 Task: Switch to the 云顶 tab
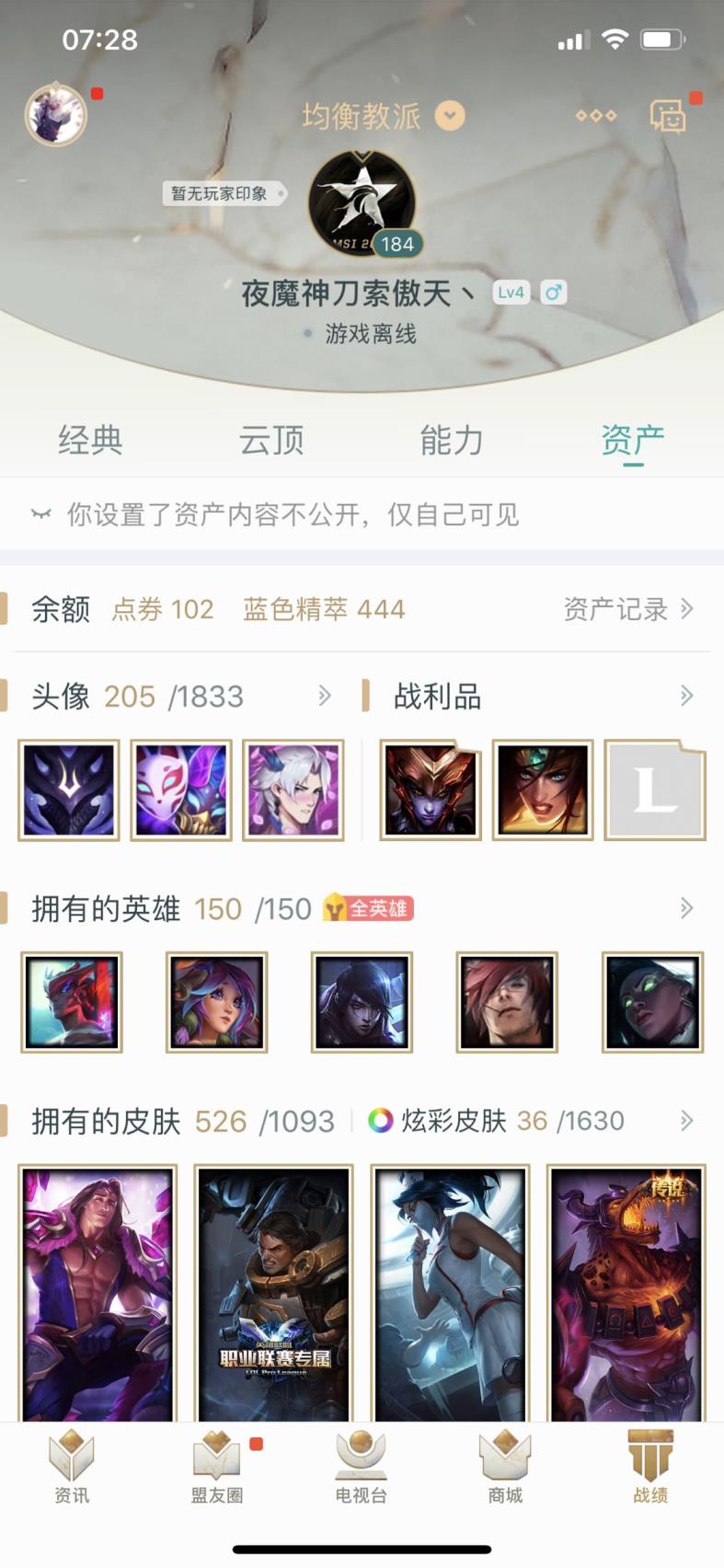pos(271,441)
